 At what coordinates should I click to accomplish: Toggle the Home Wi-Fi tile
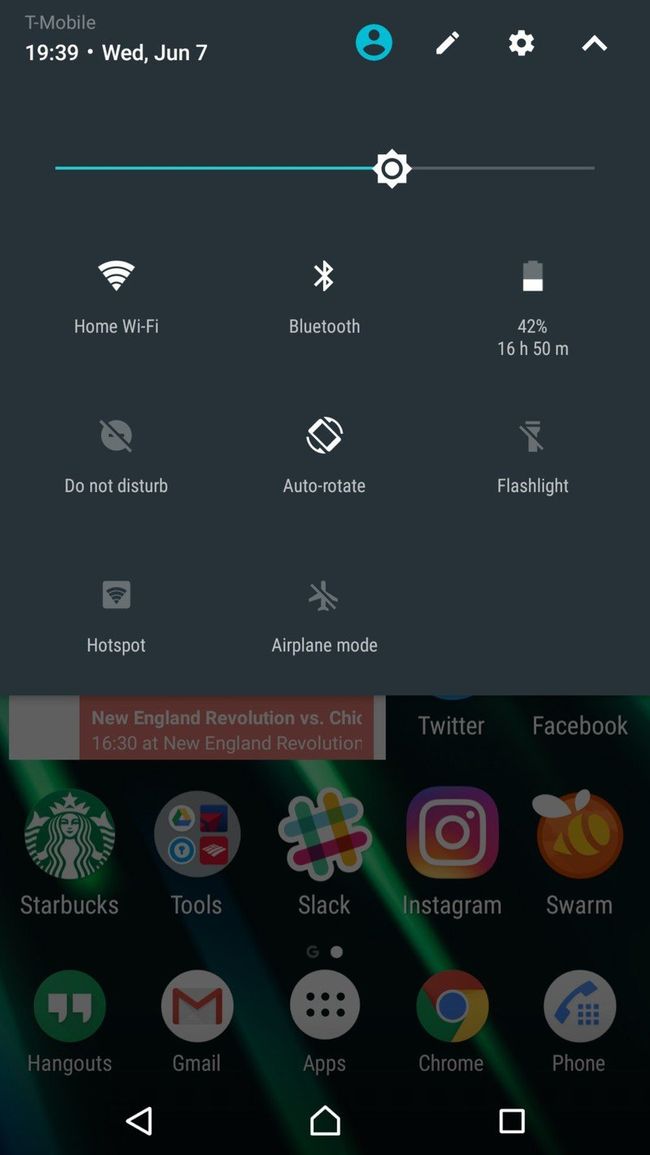coord(116,276)
